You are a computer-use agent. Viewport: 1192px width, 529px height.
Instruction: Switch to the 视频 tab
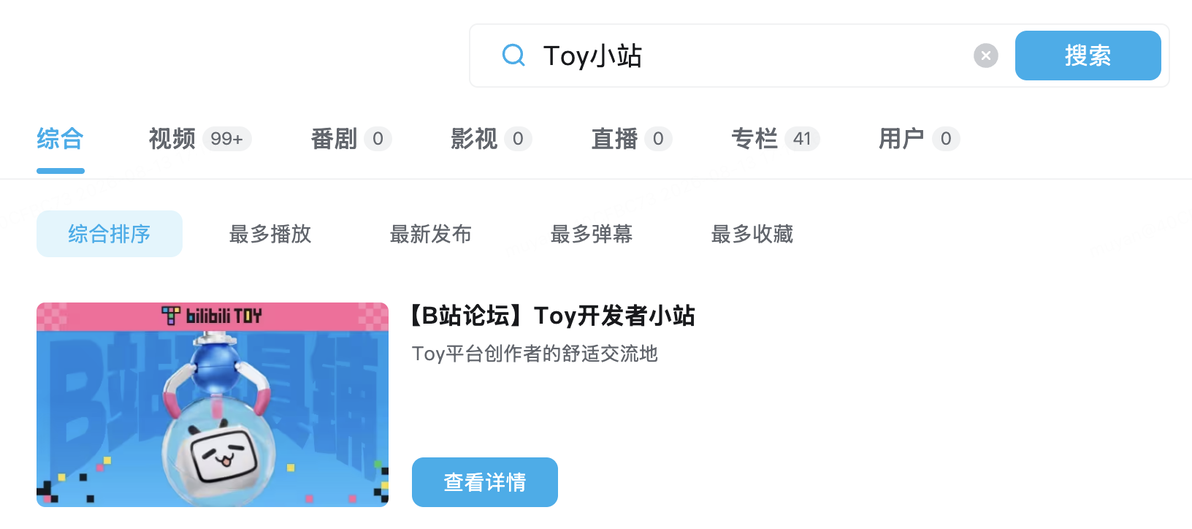(200, 139)
